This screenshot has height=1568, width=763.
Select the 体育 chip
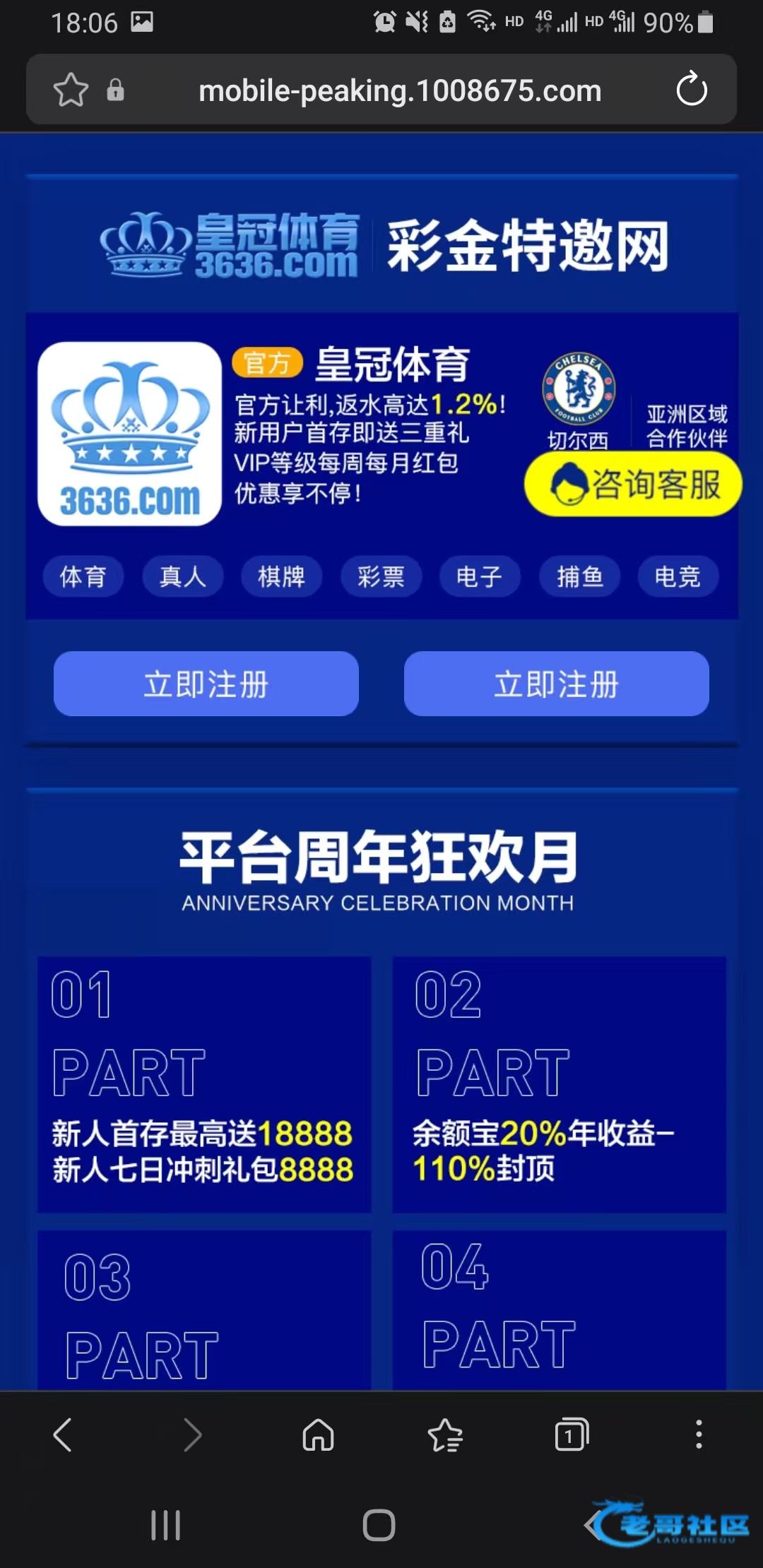[83, 576]
